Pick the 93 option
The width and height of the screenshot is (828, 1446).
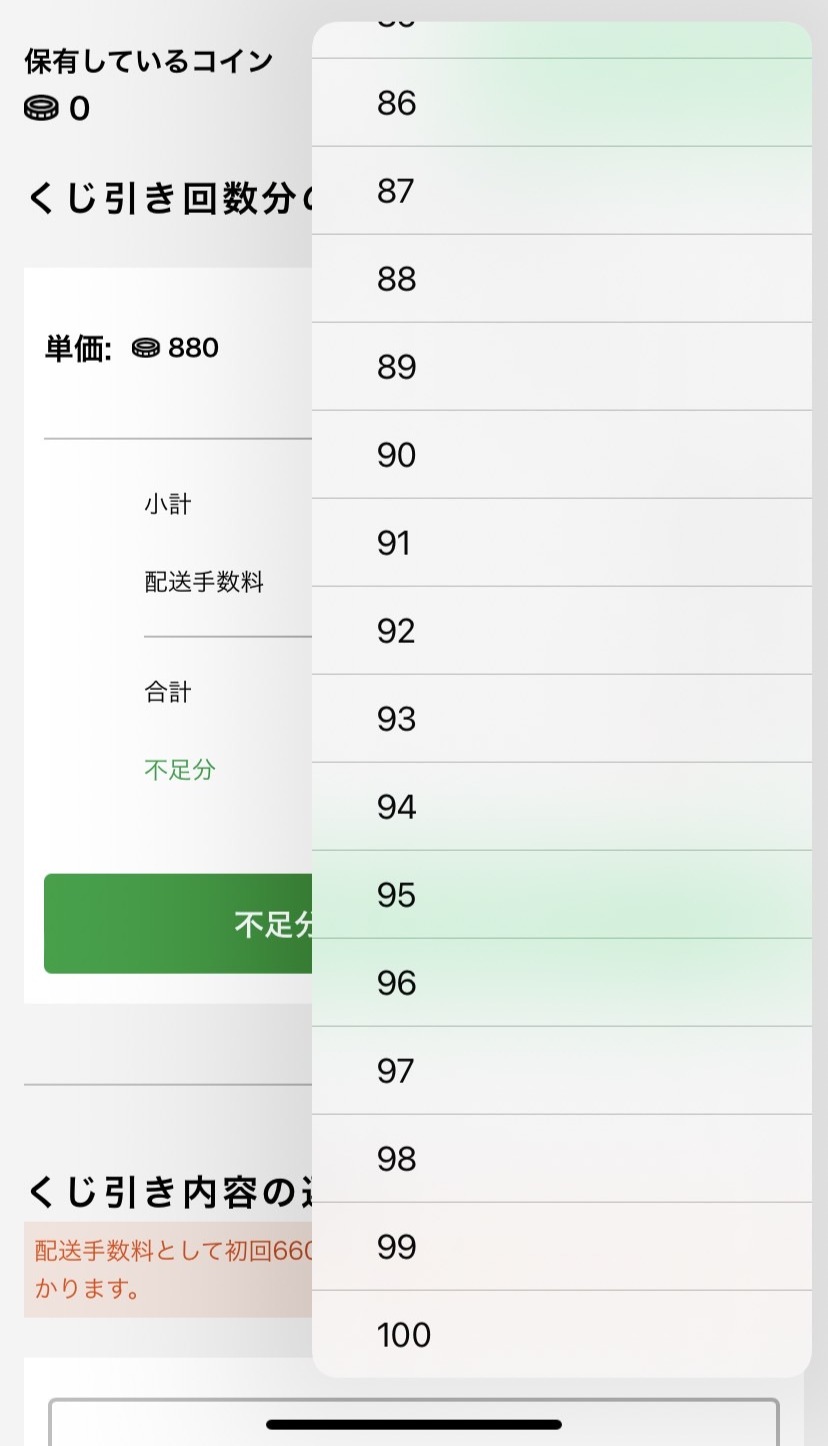[x=561, y=719]
